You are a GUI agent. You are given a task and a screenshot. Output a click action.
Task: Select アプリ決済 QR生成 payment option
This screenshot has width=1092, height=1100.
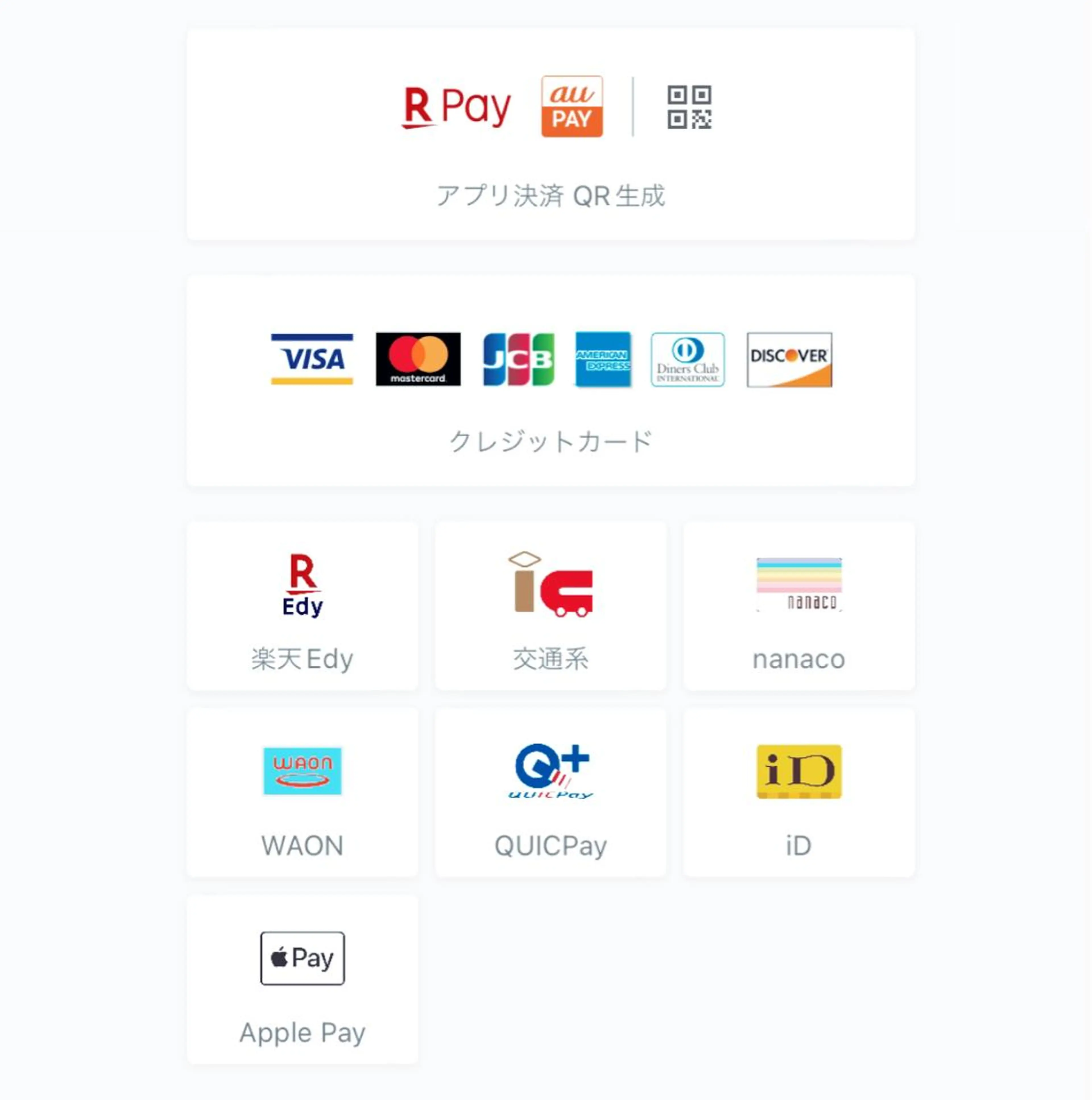[550, 134]
